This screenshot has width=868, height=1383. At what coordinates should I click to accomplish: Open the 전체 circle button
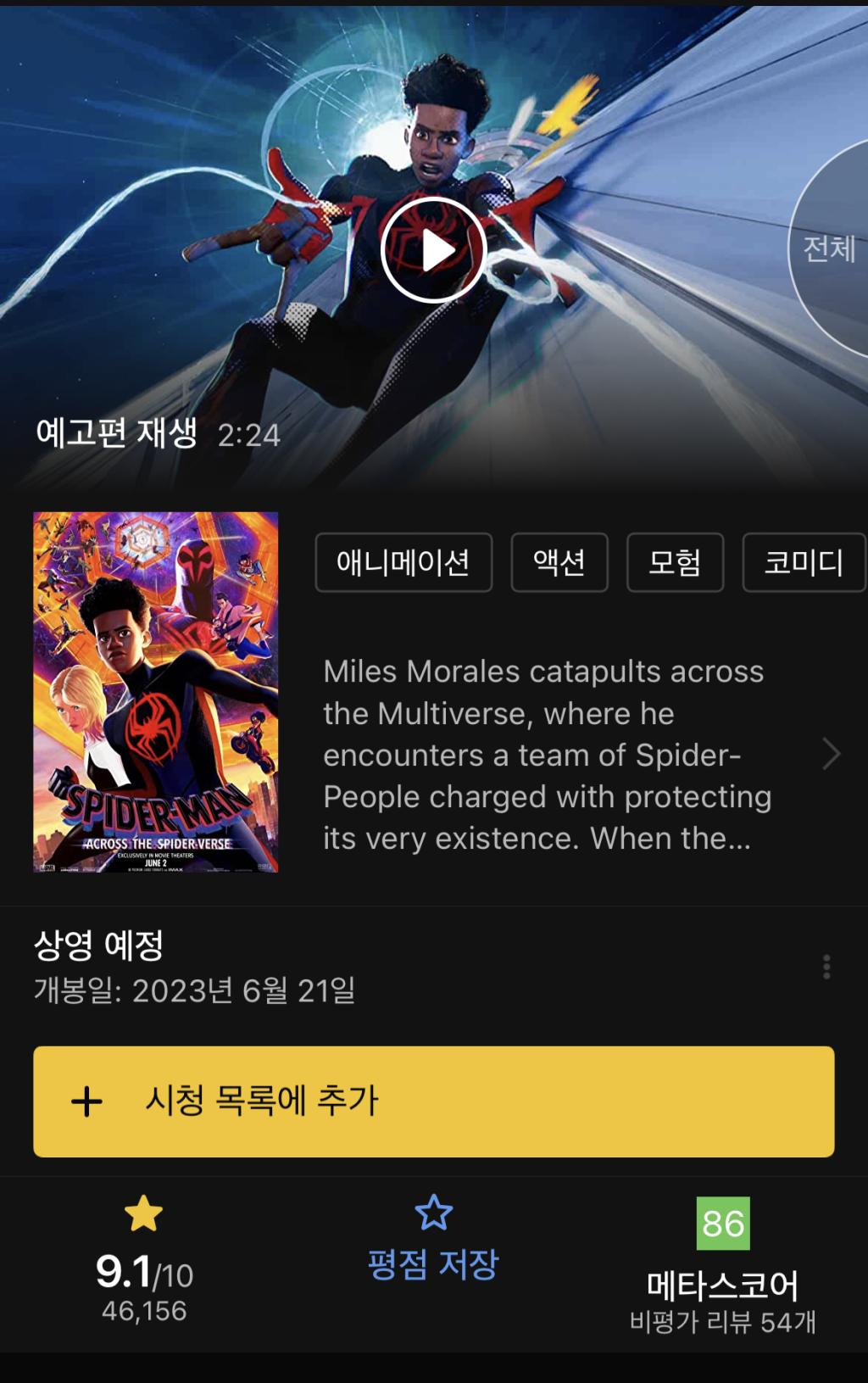click(829, 249)
